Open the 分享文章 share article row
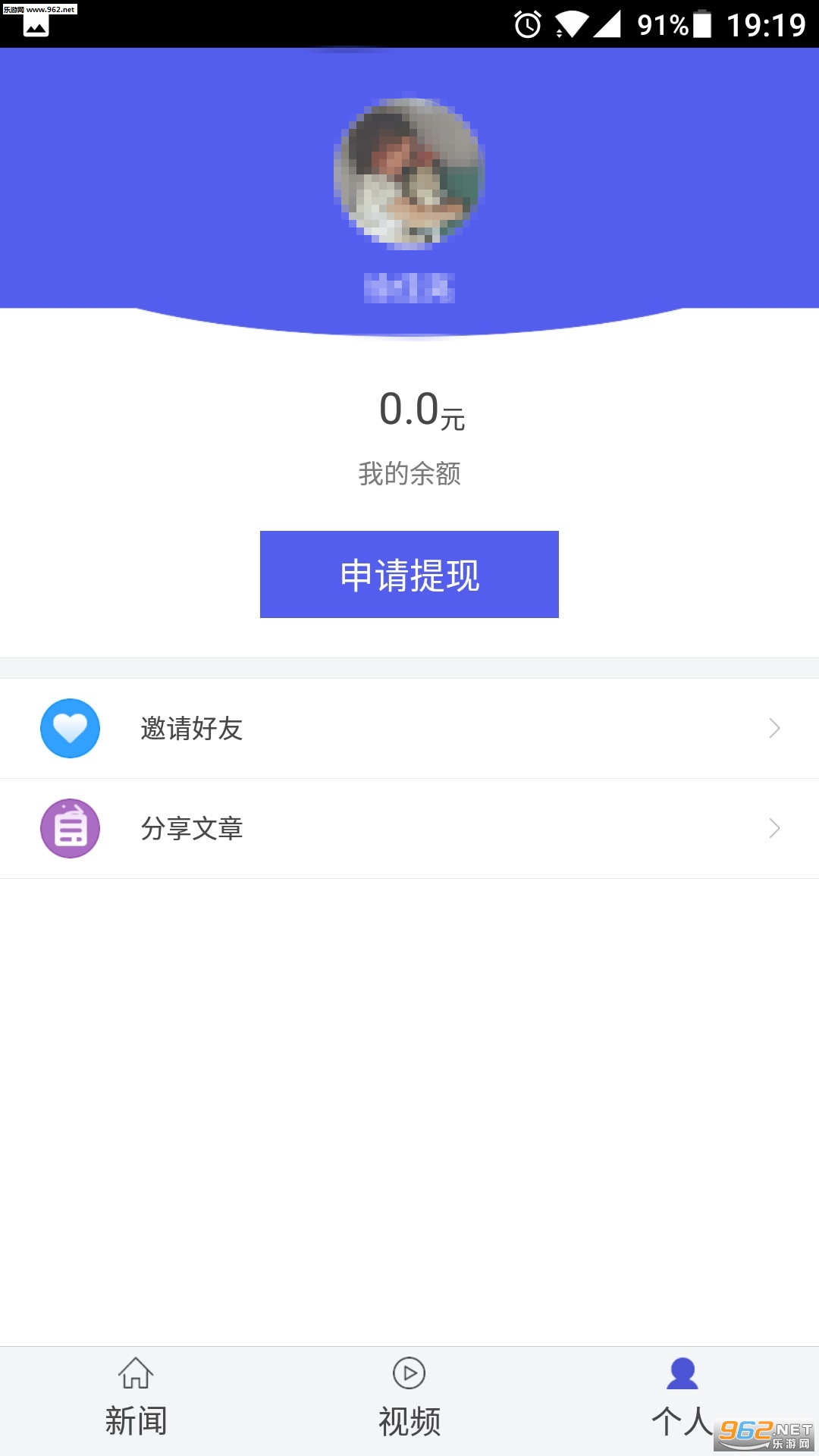 409,829
